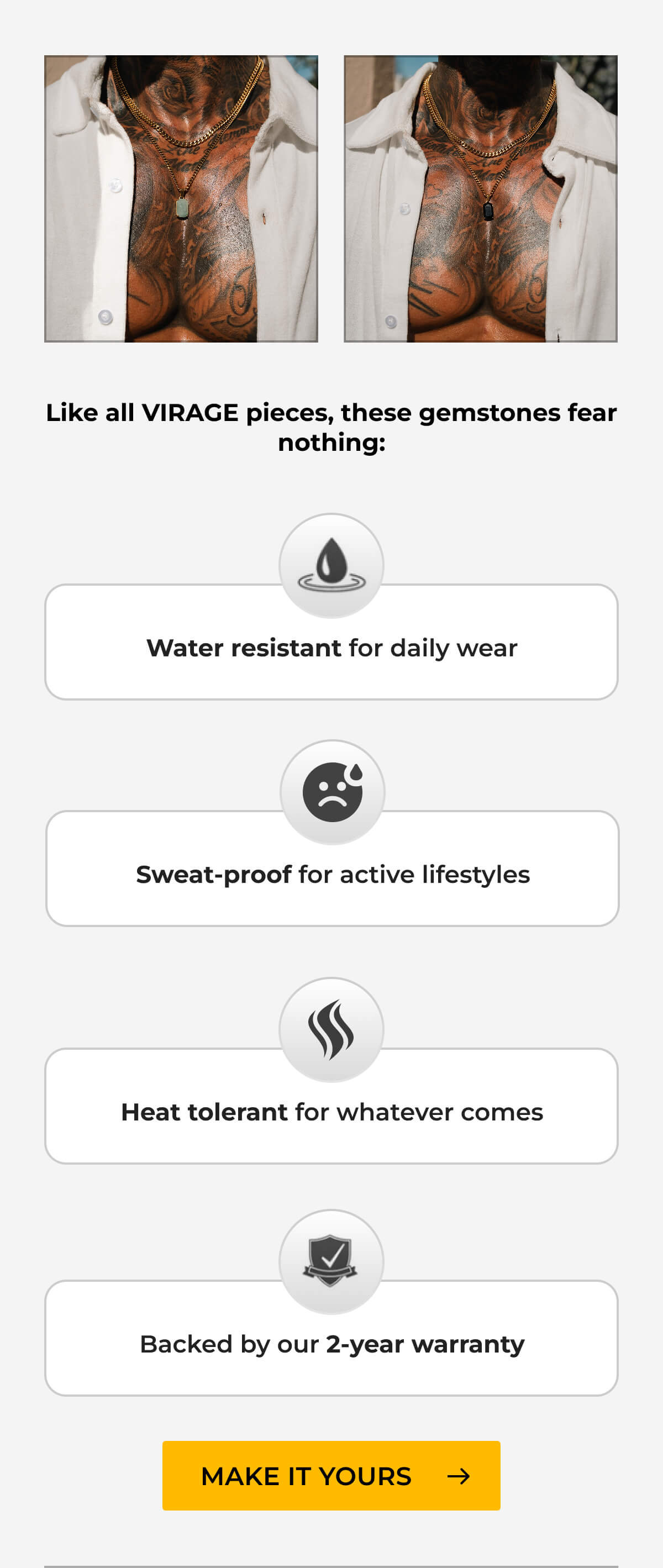The image size is (663, 1568).
Task: Open the green gemstone necklace photo
Action: click(x=181, y=198)
